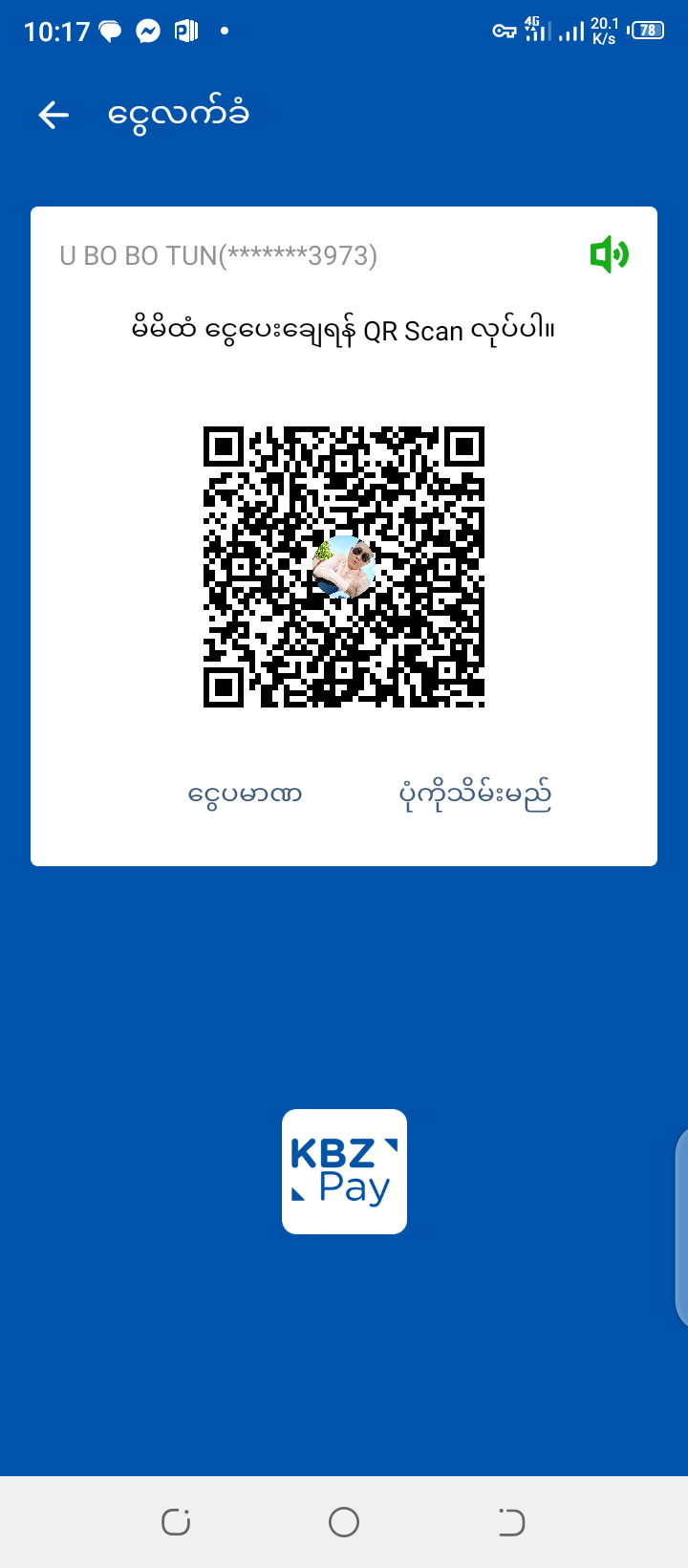Tap ငွေပမာဏ to set the amount

pos(245,795)
